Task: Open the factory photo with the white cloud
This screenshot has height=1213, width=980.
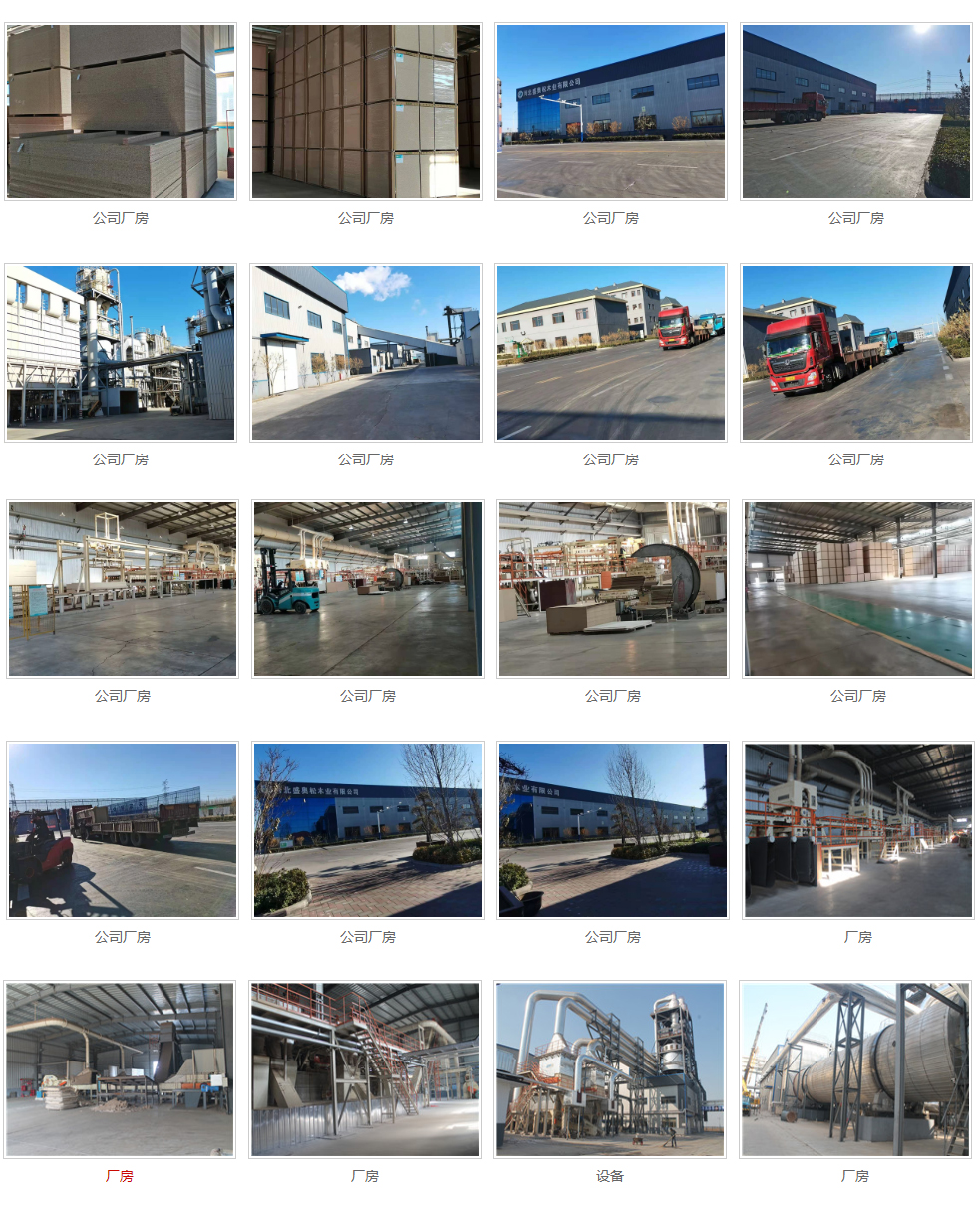Action: [365, 353]
